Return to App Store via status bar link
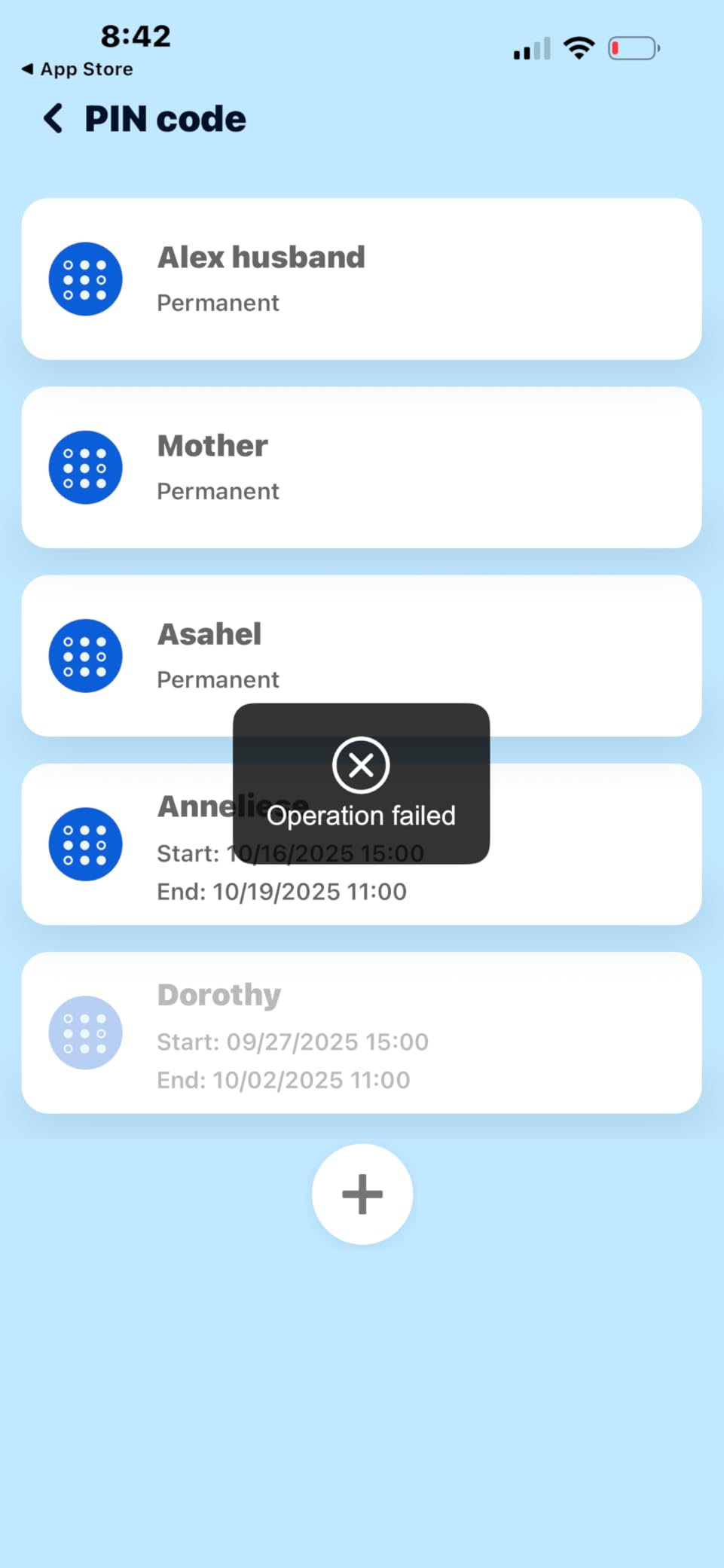Viewport: 724px width, 1568px height. [78, 69]
